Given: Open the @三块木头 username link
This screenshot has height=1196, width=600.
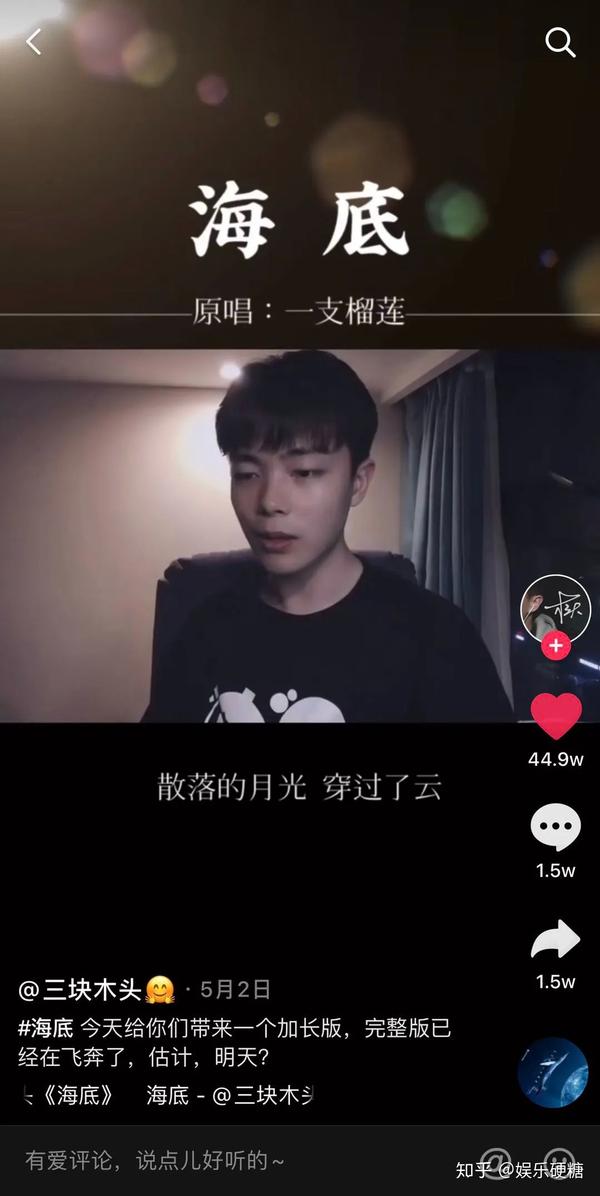Looking at the screenshot, I should point(82,990).
